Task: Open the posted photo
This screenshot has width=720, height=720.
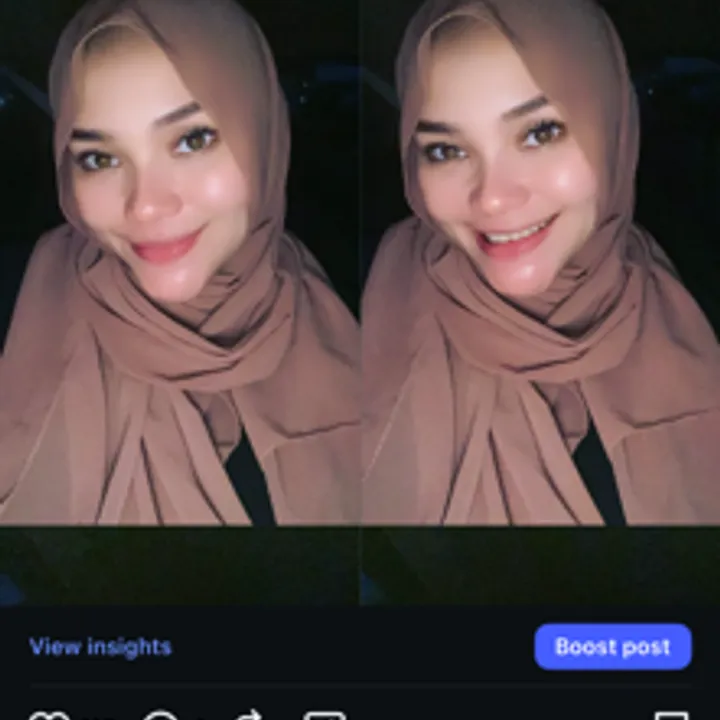Action: pos(360,303)
